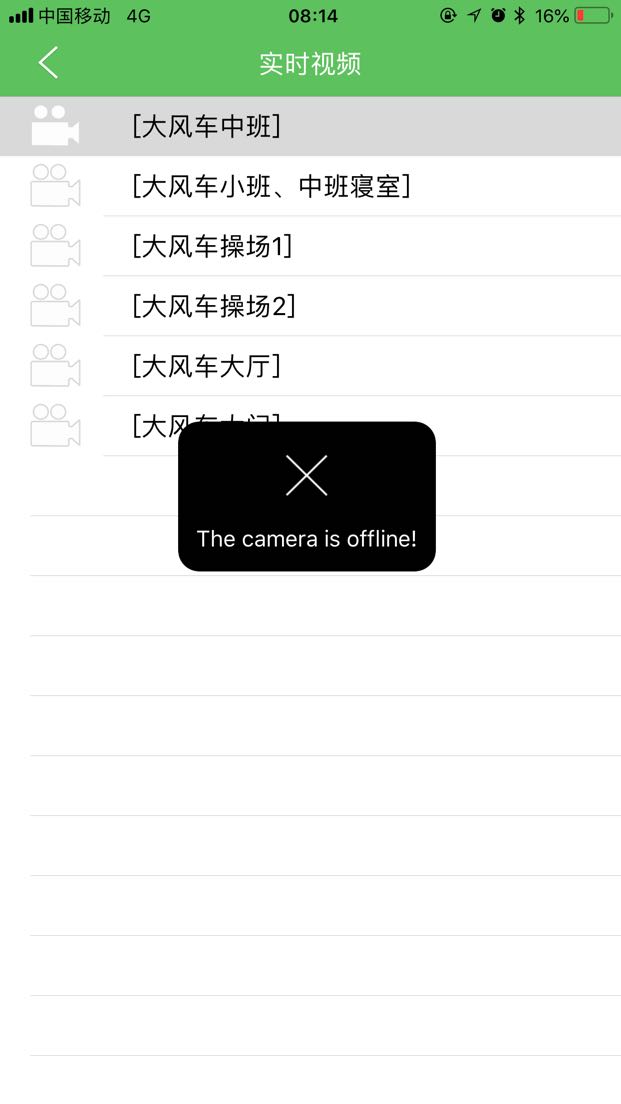Open the 大风车中班 camera feed
The height and width of the screenshot is (1104, 621).
point(310,126)
